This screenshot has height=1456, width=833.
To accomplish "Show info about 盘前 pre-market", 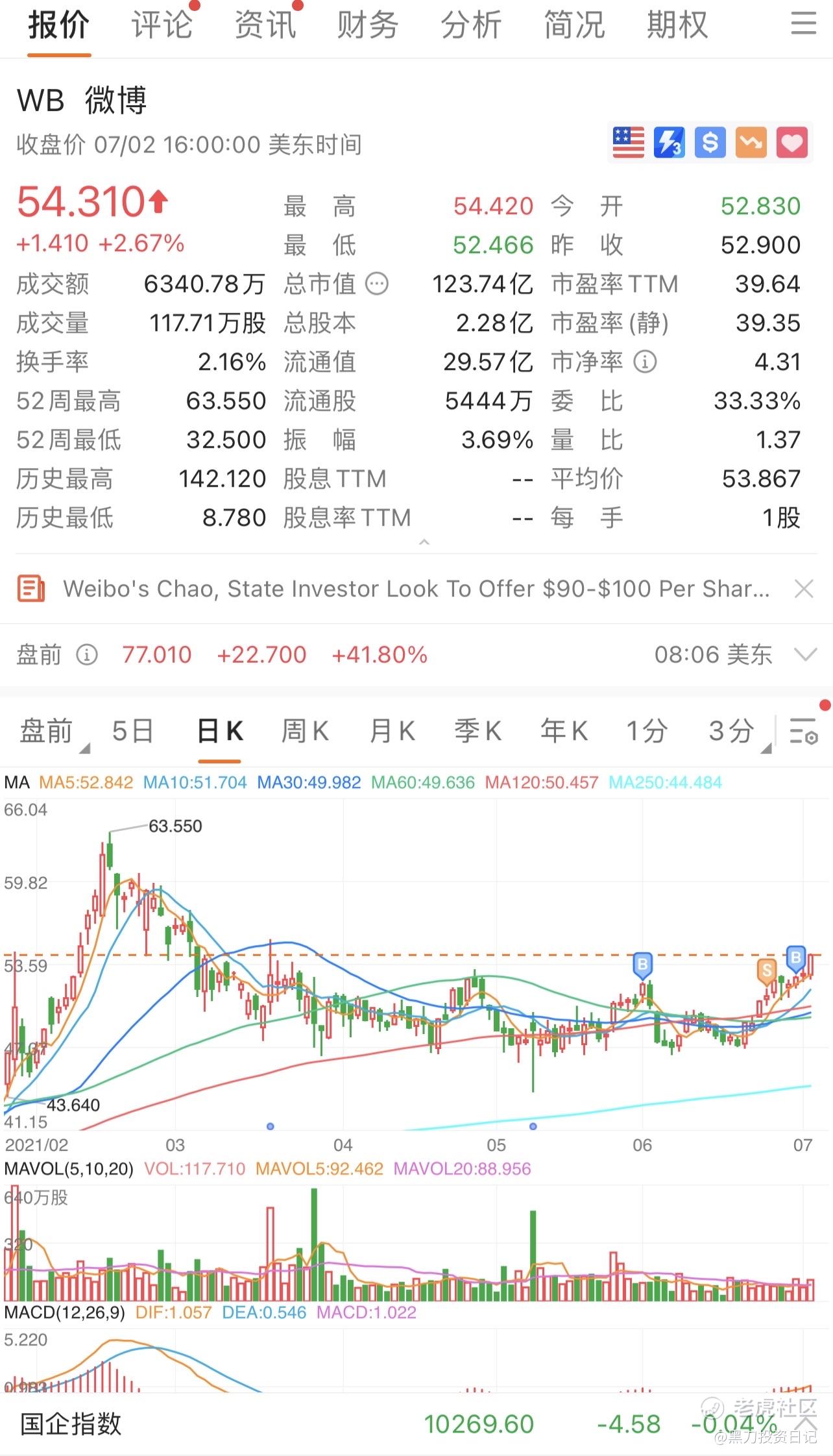I will 87,654.
